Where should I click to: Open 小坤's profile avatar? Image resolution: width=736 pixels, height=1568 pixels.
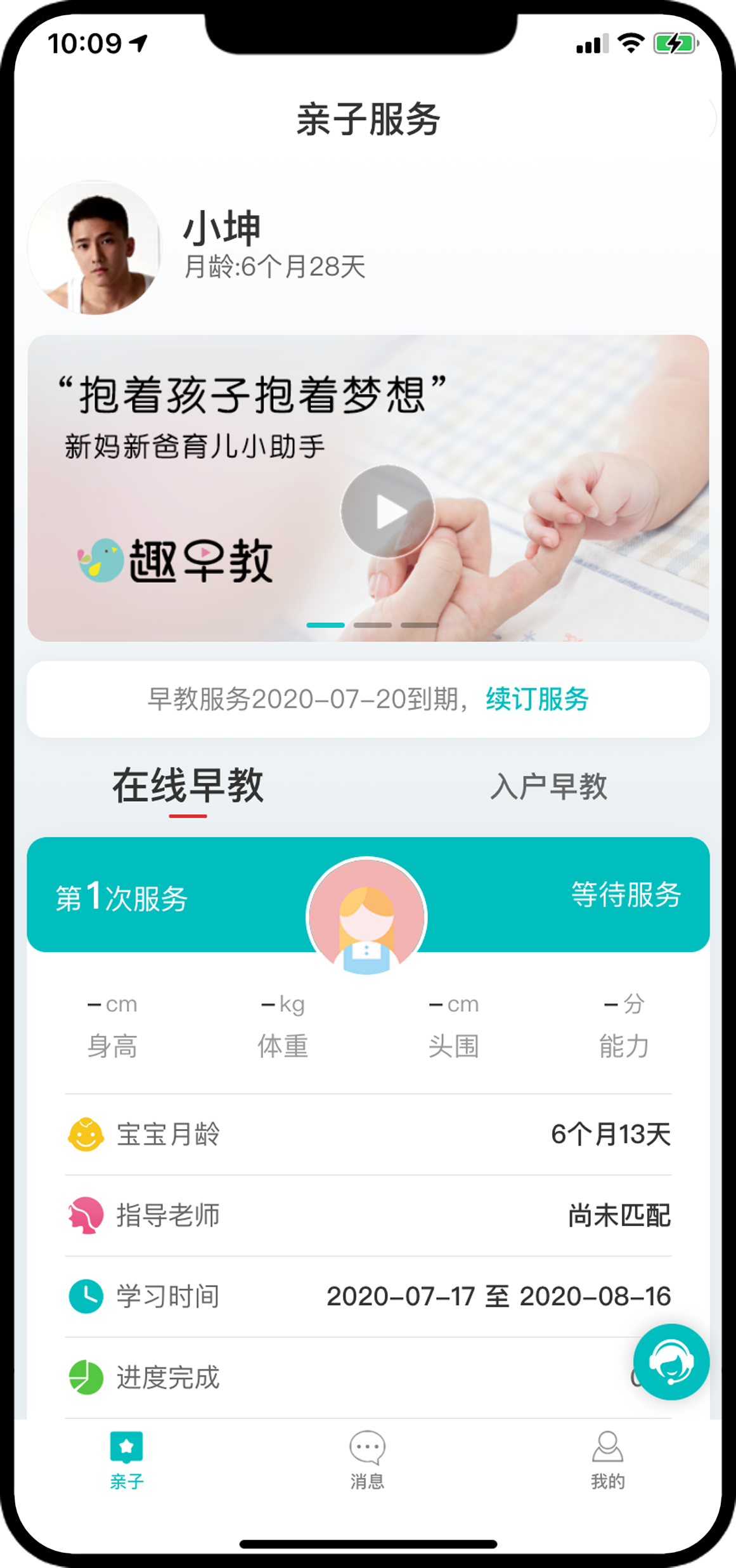(x=94, y=247)
